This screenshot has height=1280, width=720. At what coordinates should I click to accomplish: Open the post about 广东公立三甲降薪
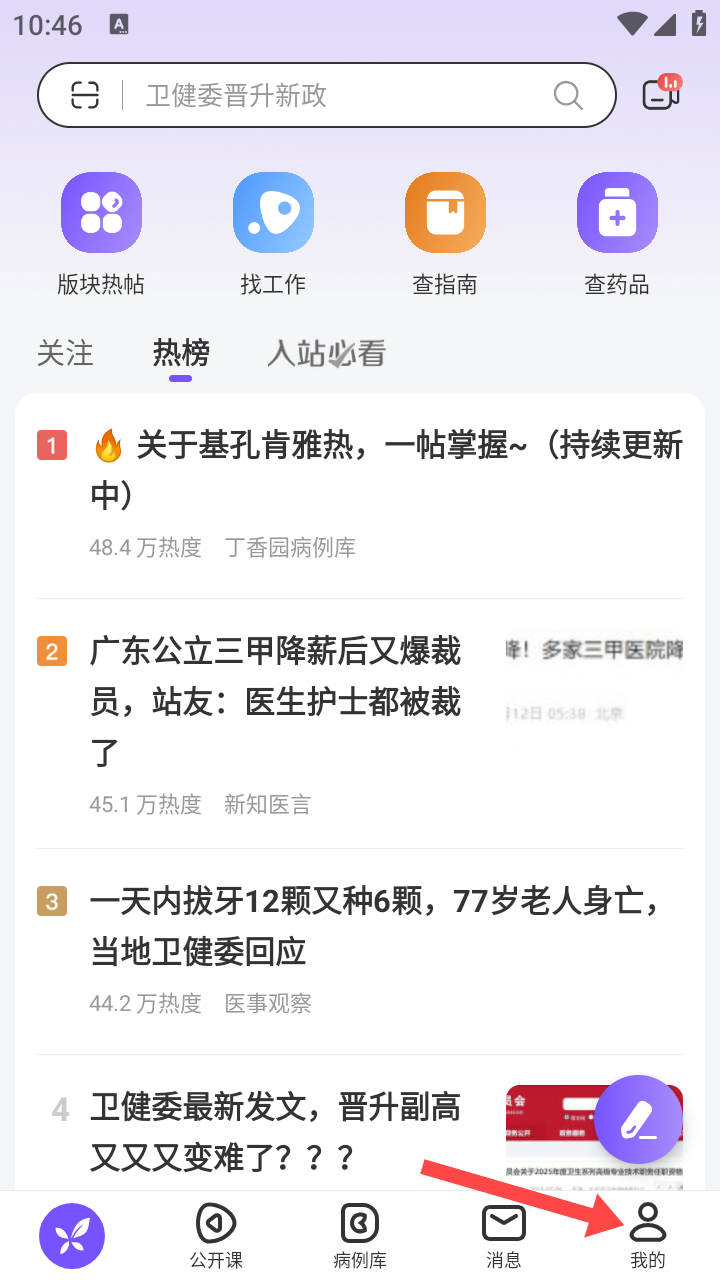click(360, 724)
